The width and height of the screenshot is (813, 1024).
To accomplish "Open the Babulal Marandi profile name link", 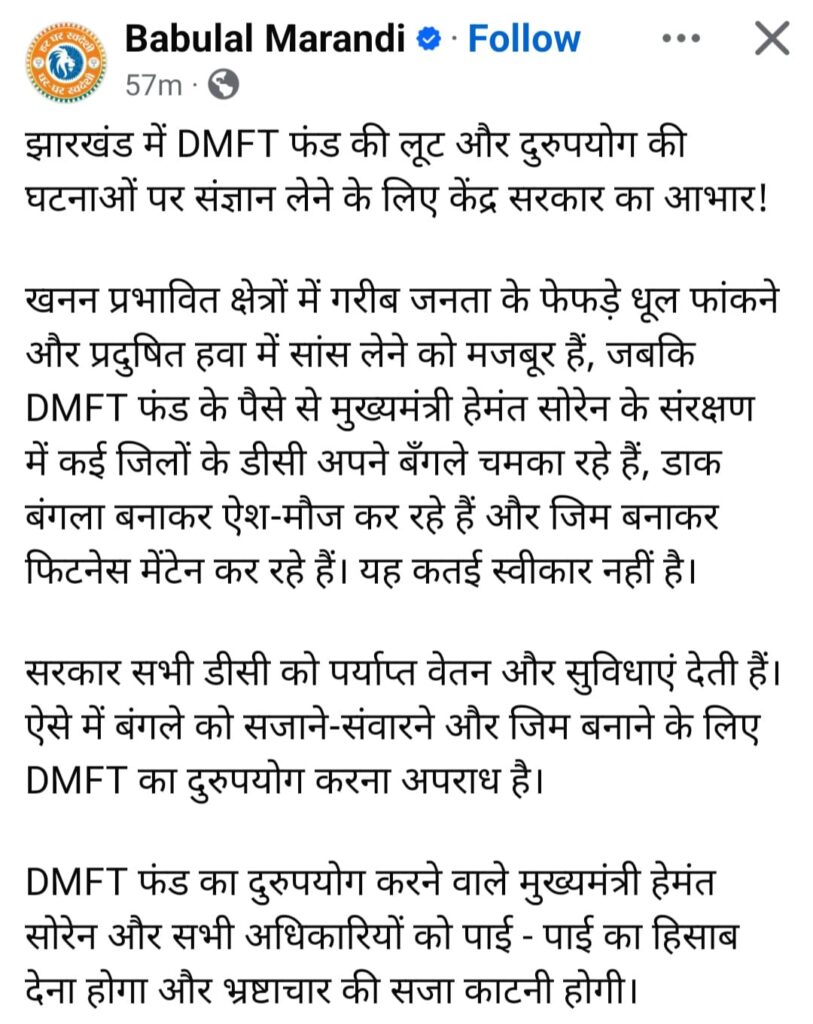I will coord(264,38).
